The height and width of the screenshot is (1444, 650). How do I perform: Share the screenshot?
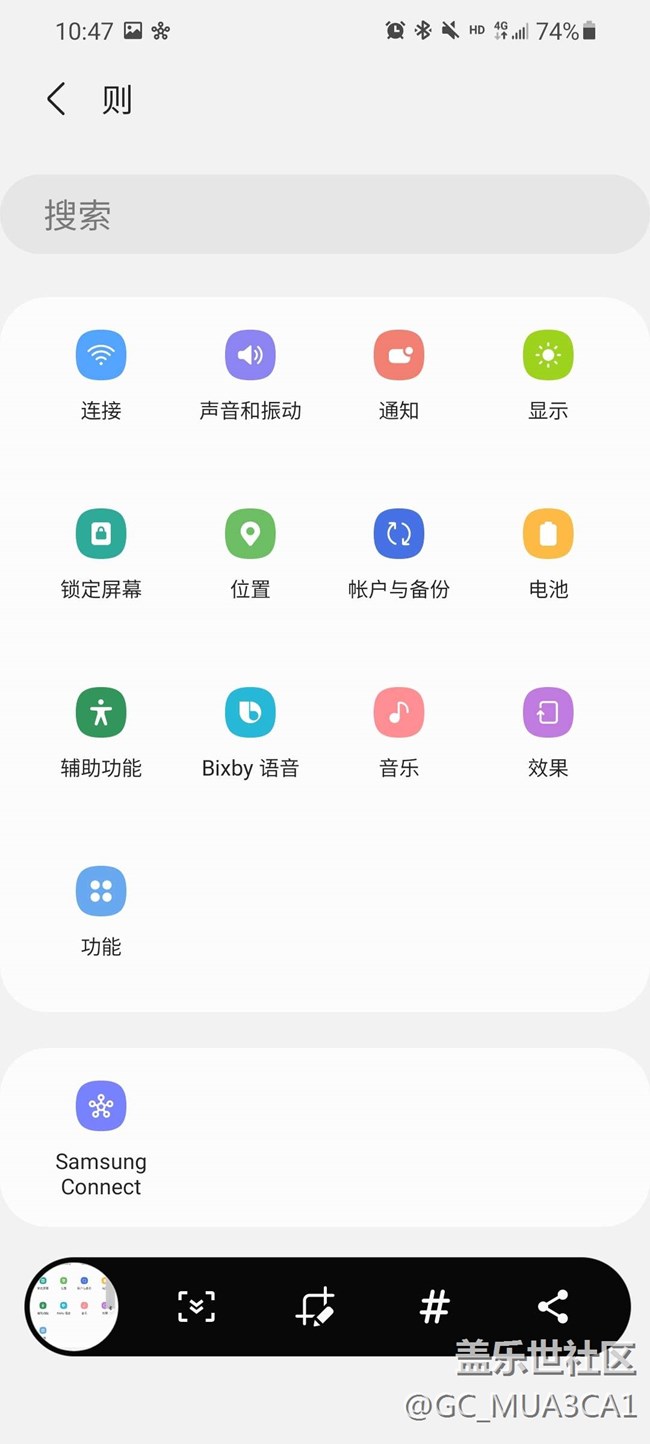(x=553, y=1306)
